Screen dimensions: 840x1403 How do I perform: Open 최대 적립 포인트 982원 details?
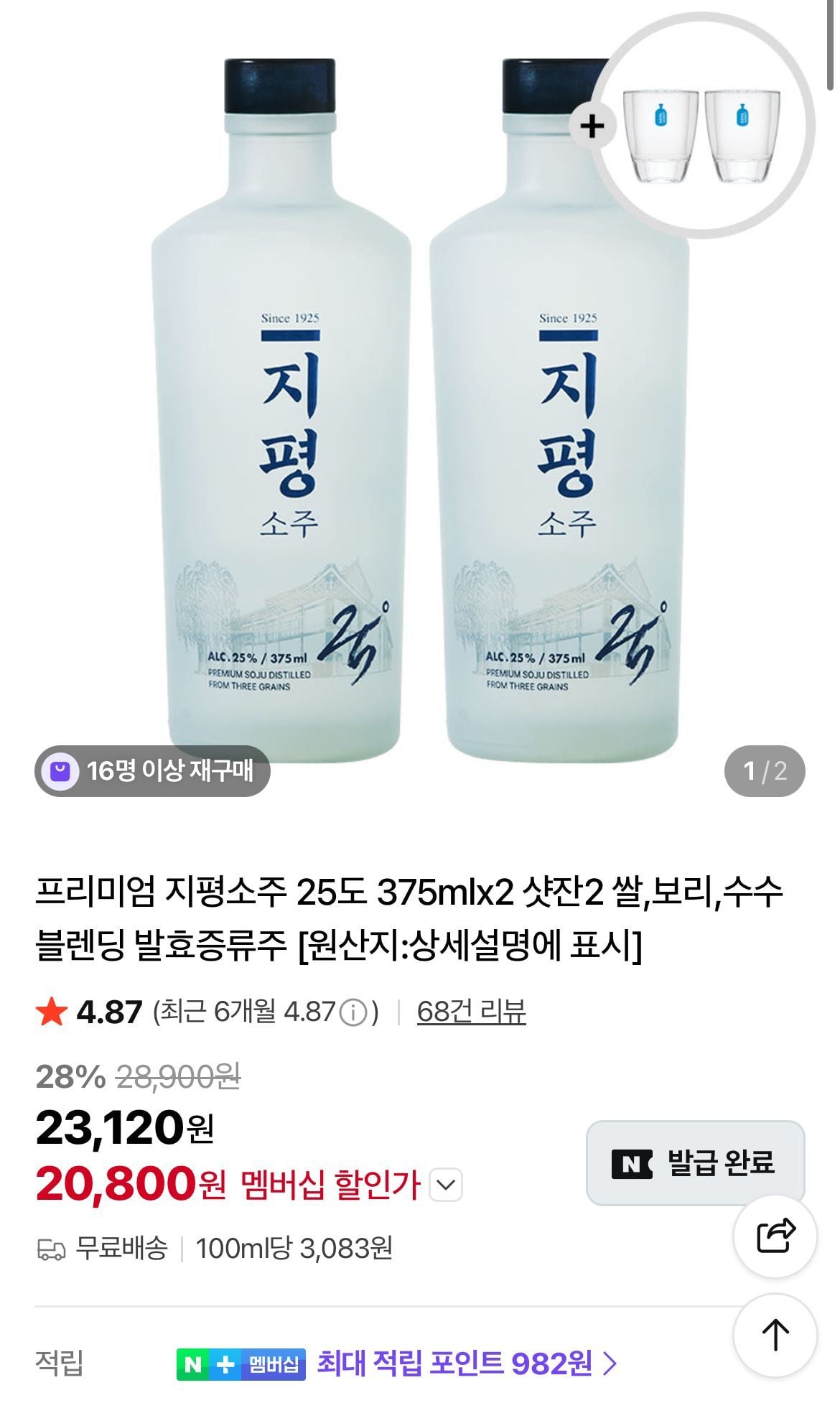point(467,1362)
